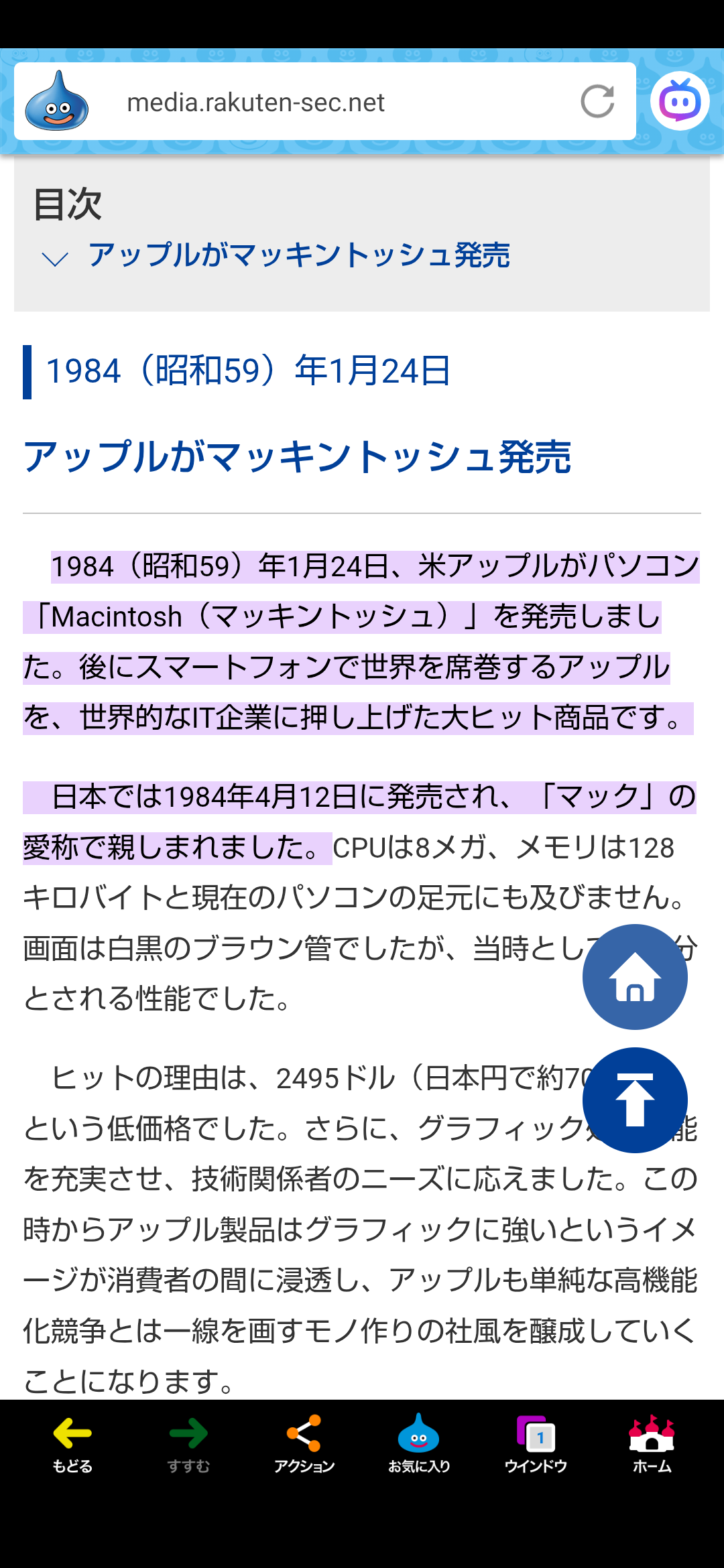The image size is (724, 1568).
Task: Reload the current page
Action: pyautogui.click(x=597, y=102)
